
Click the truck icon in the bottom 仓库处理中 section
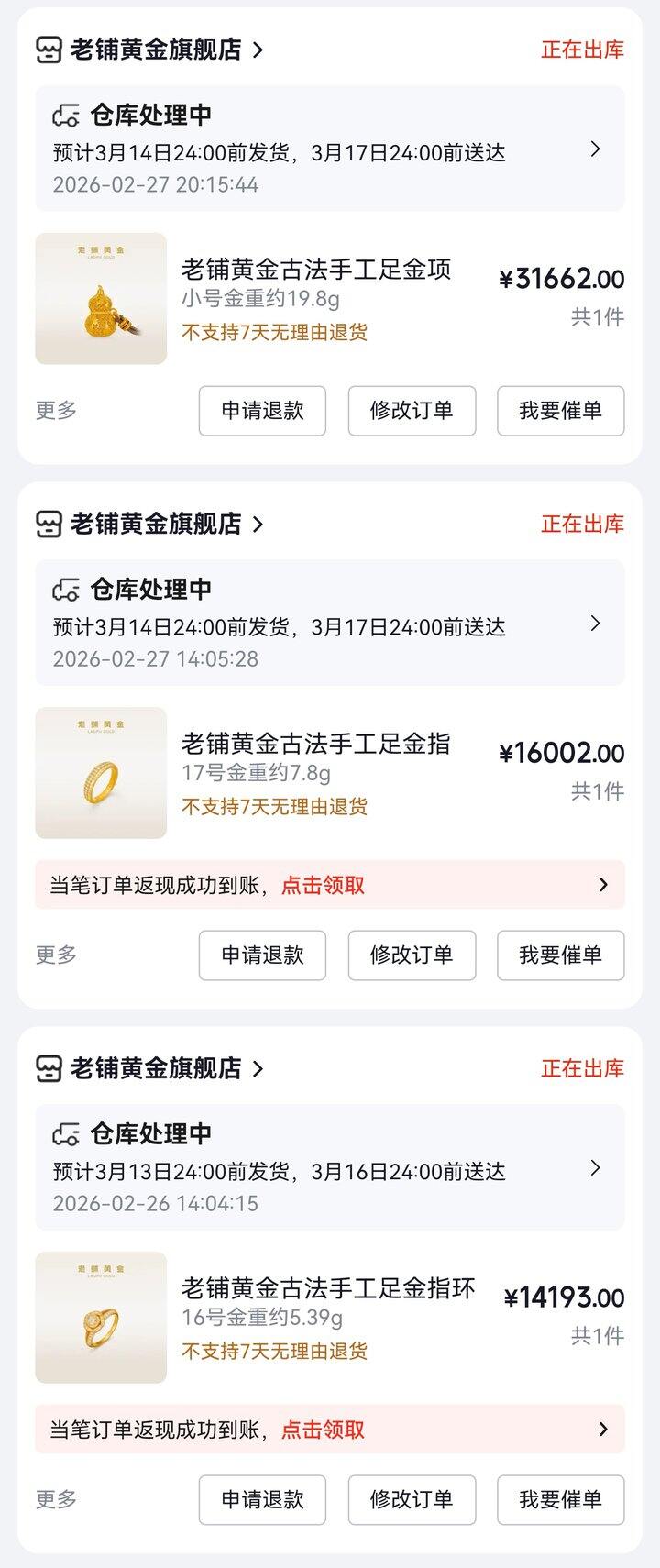[66, 1132]
